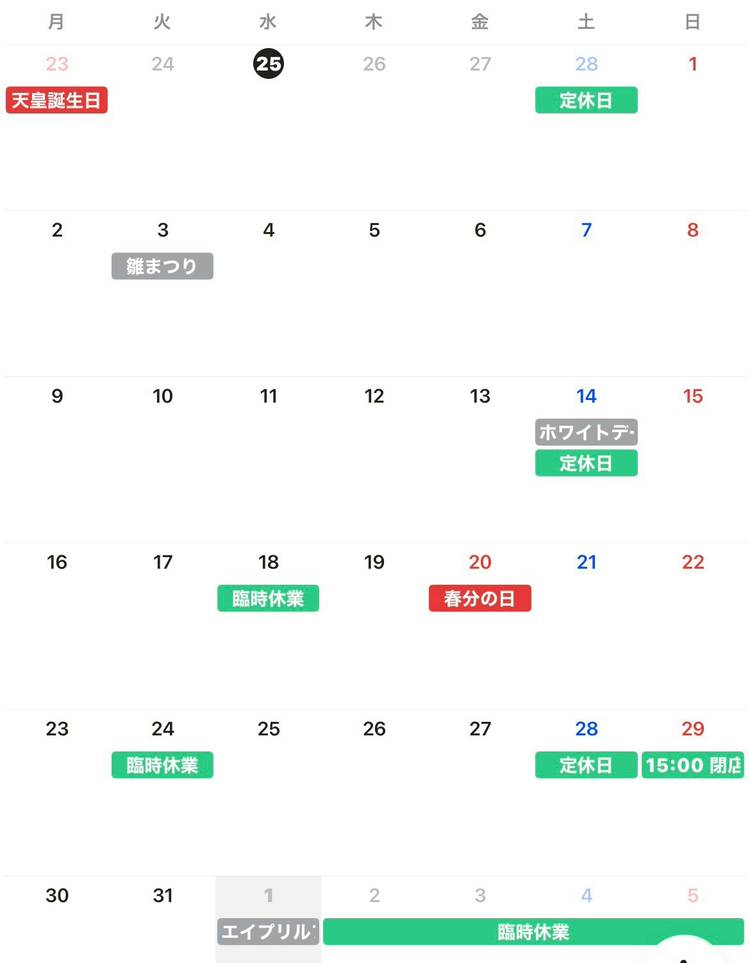Open the ホワイトデー event on the 14th
750x963 pixels.
(586, 432)
